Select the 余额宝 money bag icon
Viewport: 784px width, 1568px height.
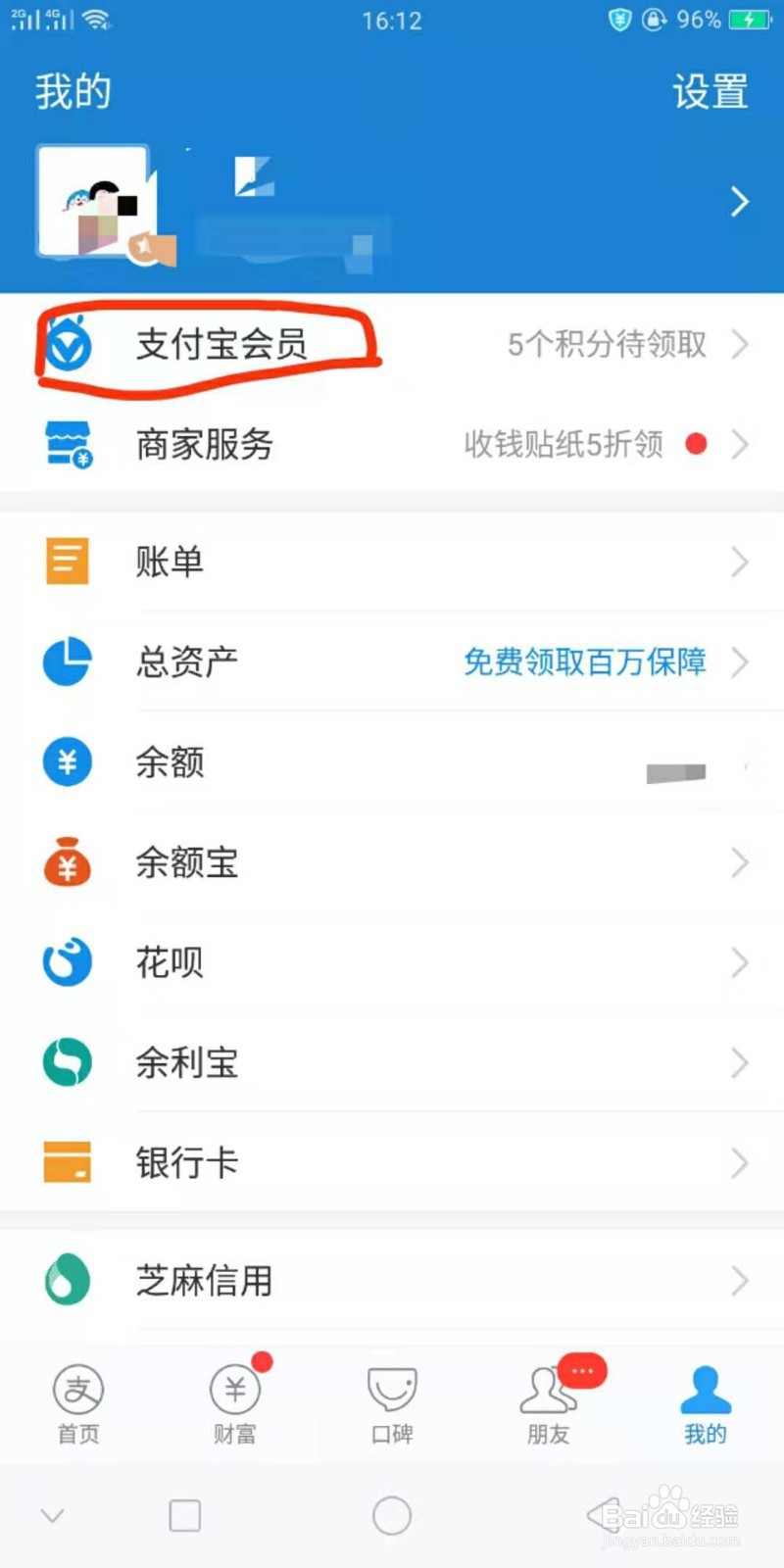click(66, 862)
